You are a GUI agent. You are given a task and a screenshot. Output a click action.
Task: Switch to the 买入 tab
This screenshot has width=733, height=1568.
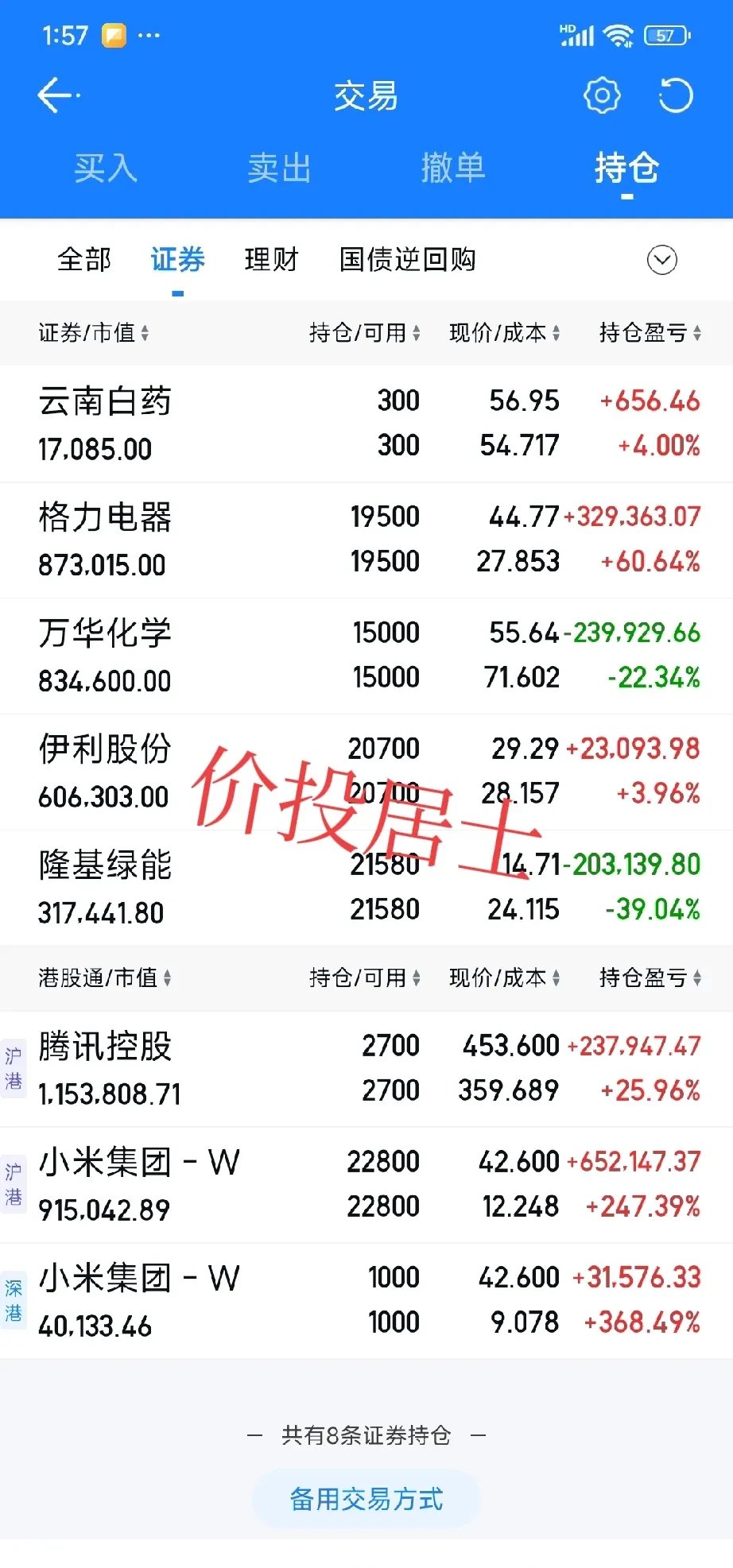pyautogui.click(x=106, y=168)
